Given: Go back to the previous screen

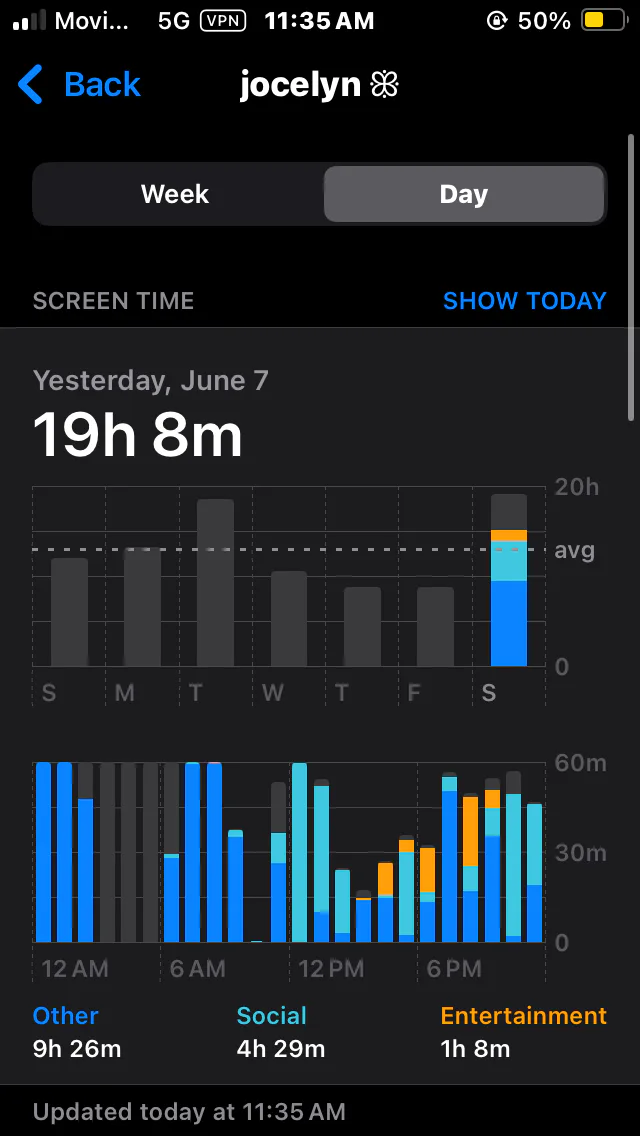Looking at the screenshot, I should coord(78,85).
